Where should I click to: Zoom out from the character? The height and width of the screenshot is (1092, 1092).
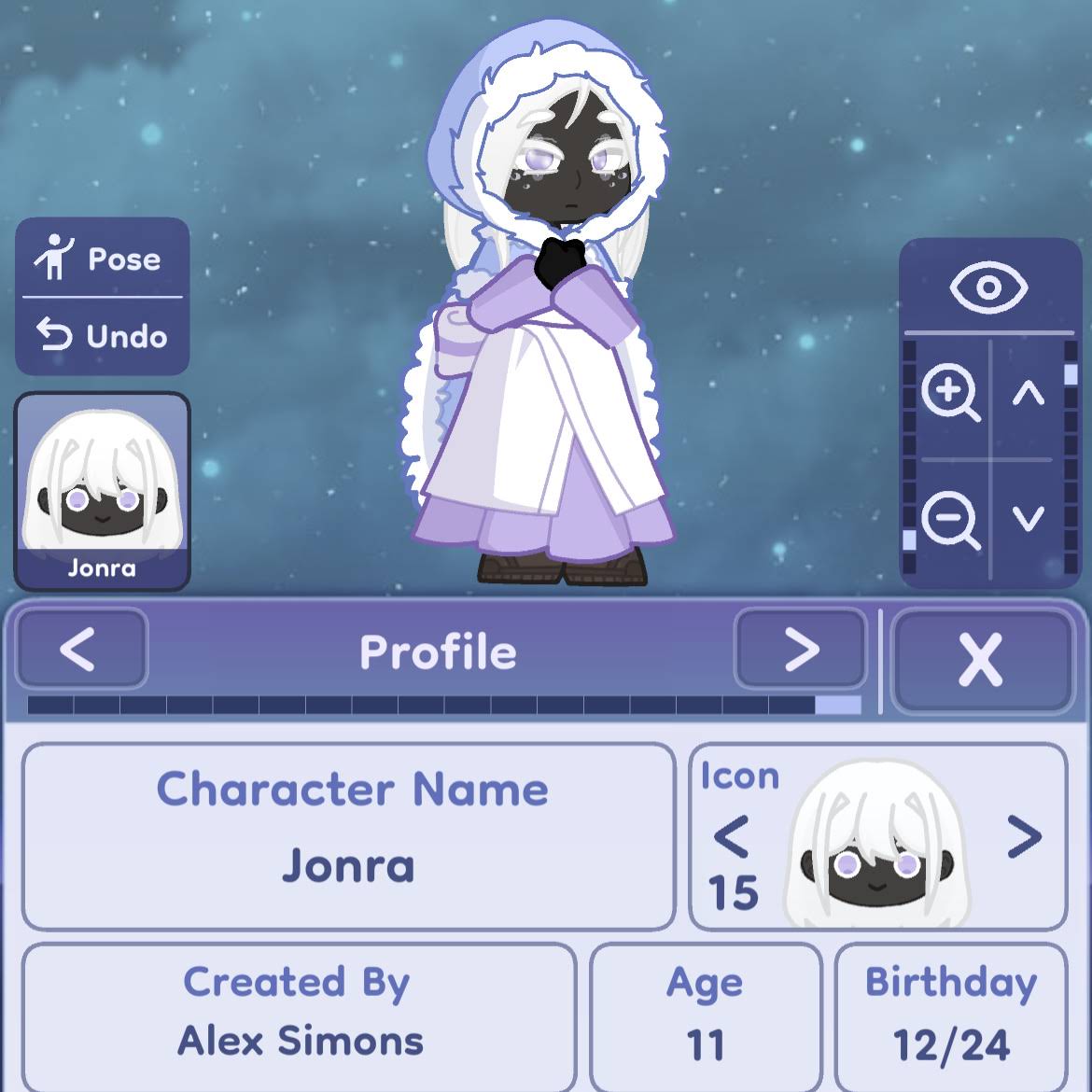coord(950,519)
